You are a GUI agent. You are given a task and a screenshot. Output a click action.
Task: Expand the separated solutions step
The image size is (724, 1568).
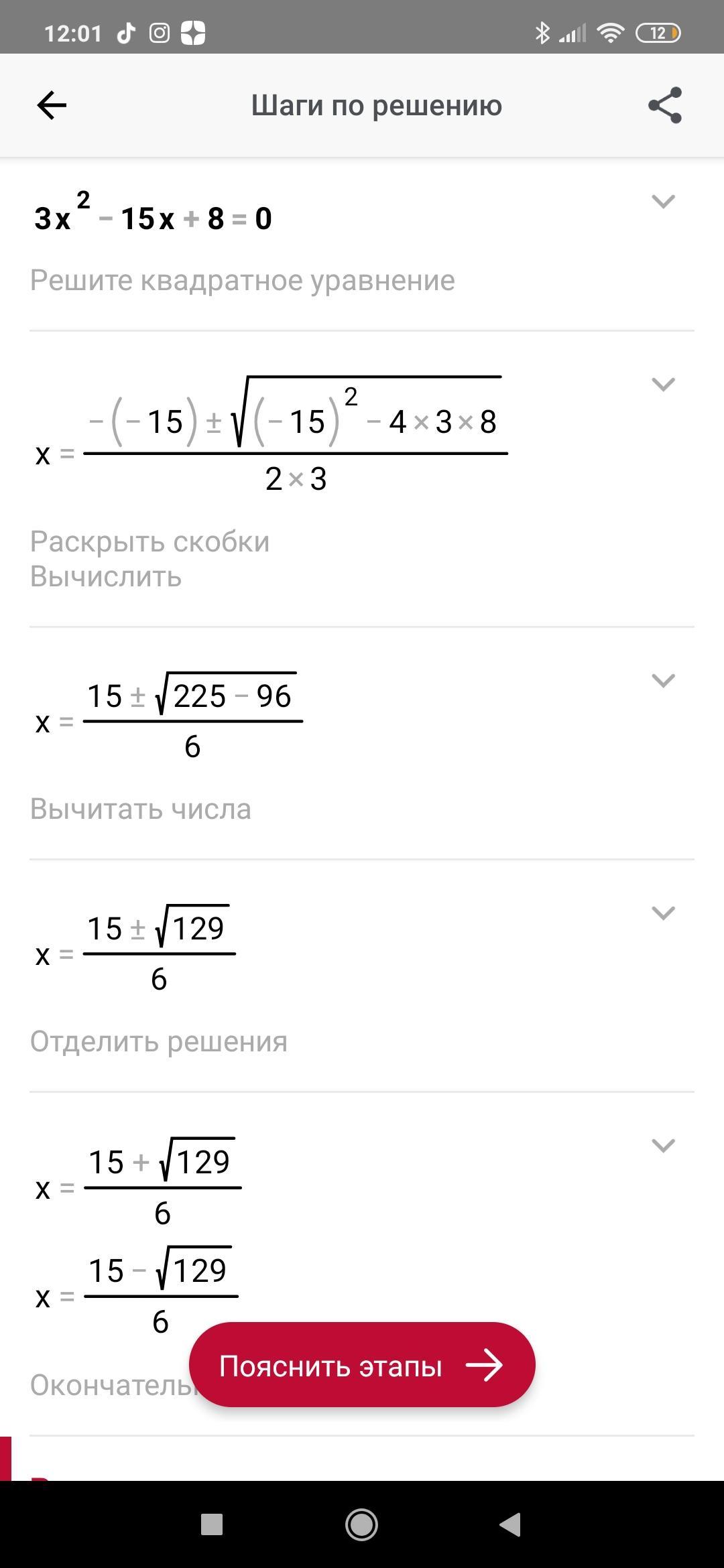663,1145
